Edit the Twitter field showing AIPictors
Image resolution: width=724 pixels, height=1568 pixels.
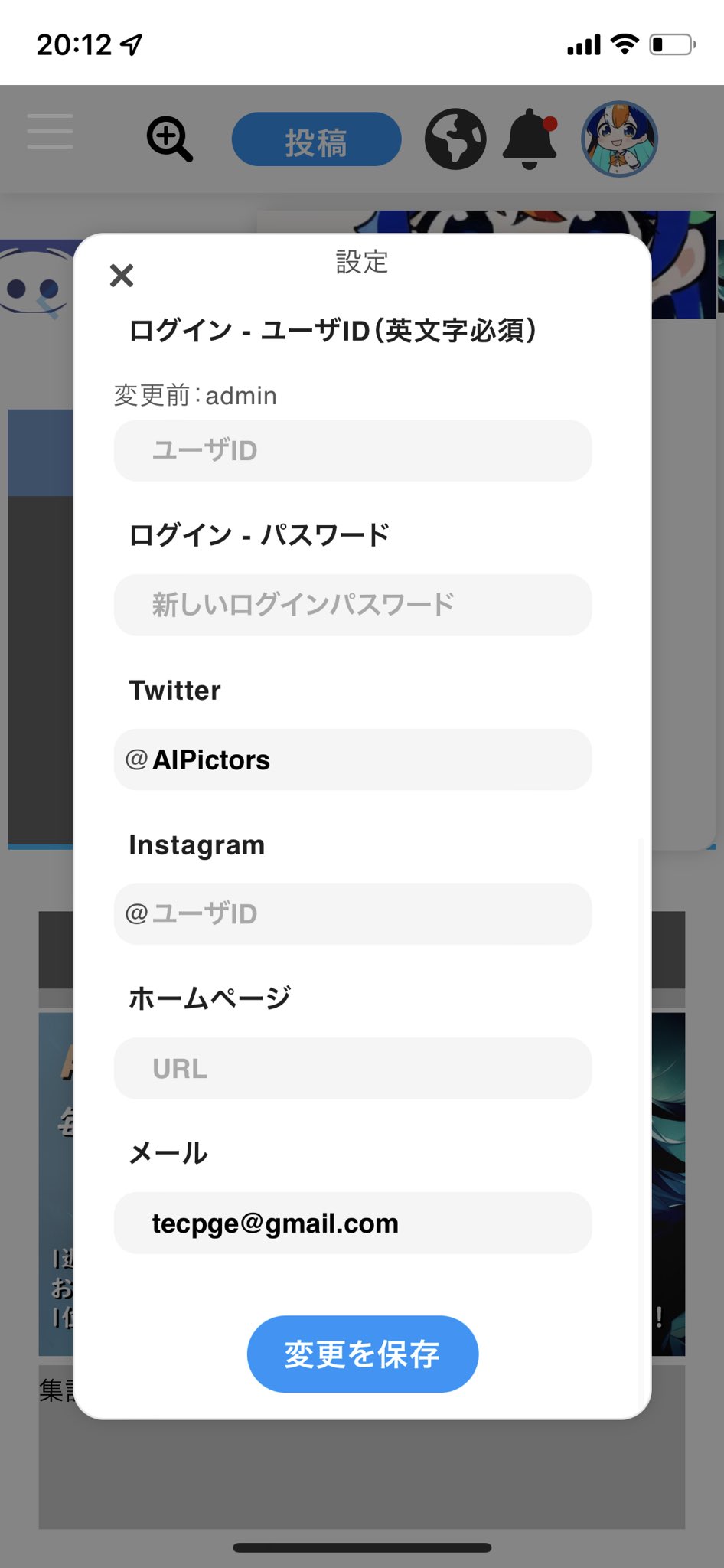(352, 759)
